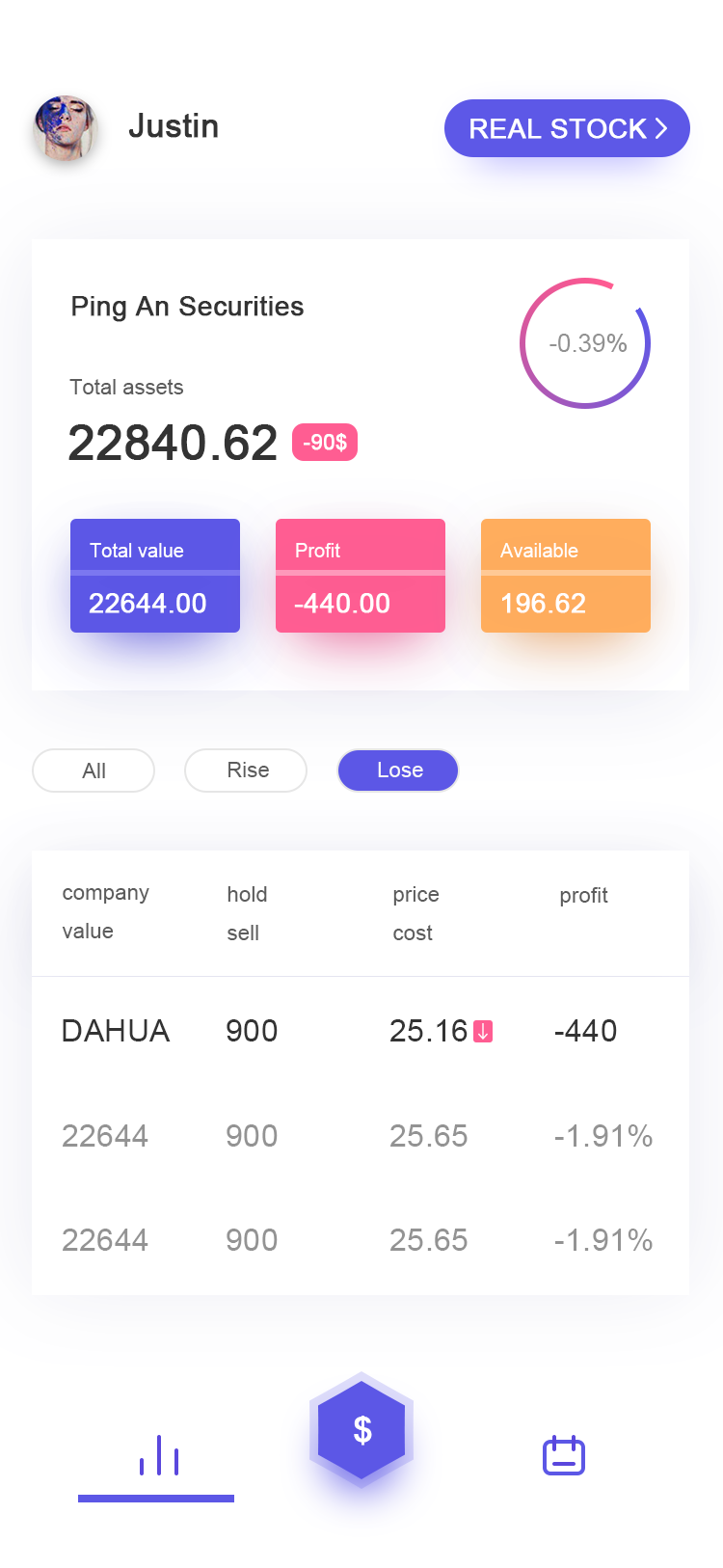Switch to the Rise filter
Image resolution: width=723 pixels, height=1568 pixels.
click(246, 770)
